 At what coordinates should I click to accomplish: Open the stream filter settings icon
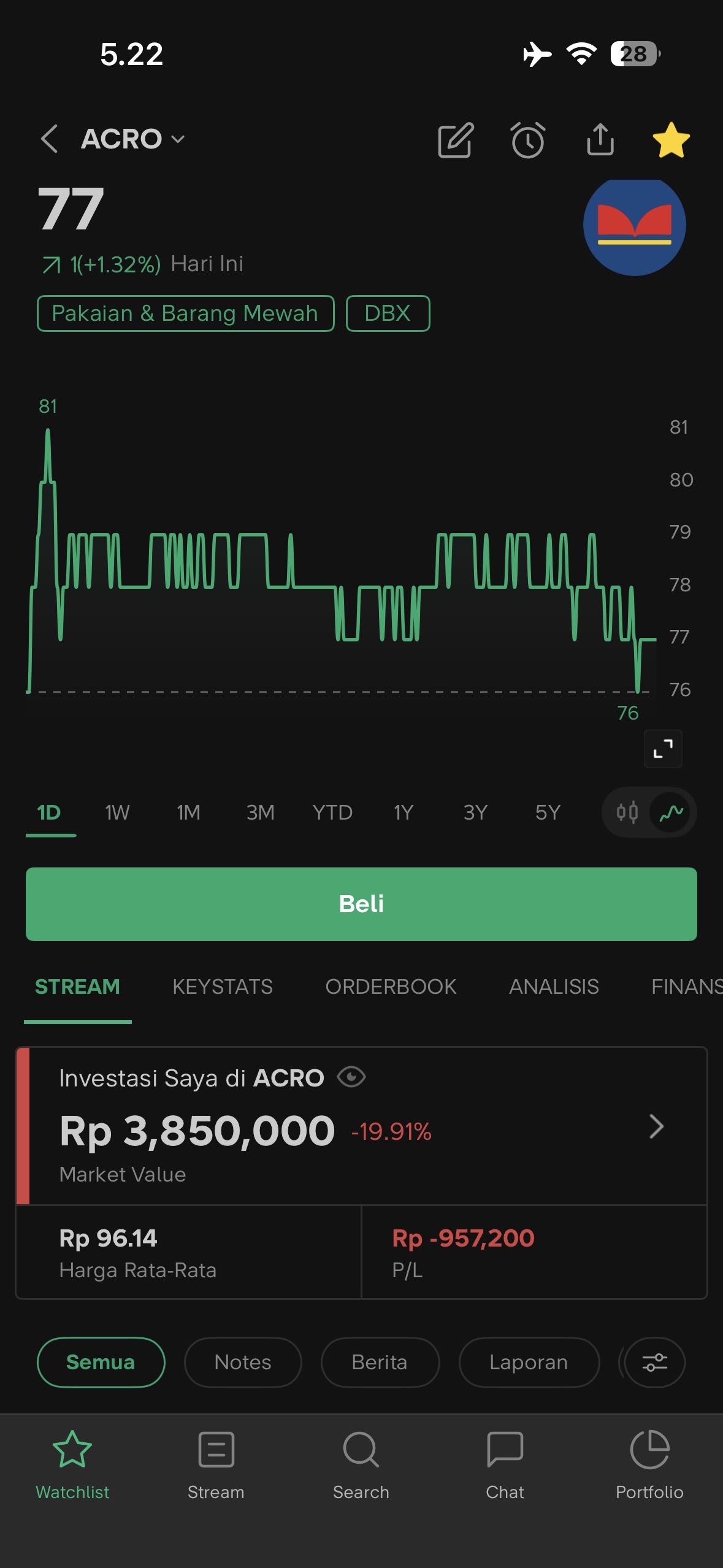coord(654,1362)
